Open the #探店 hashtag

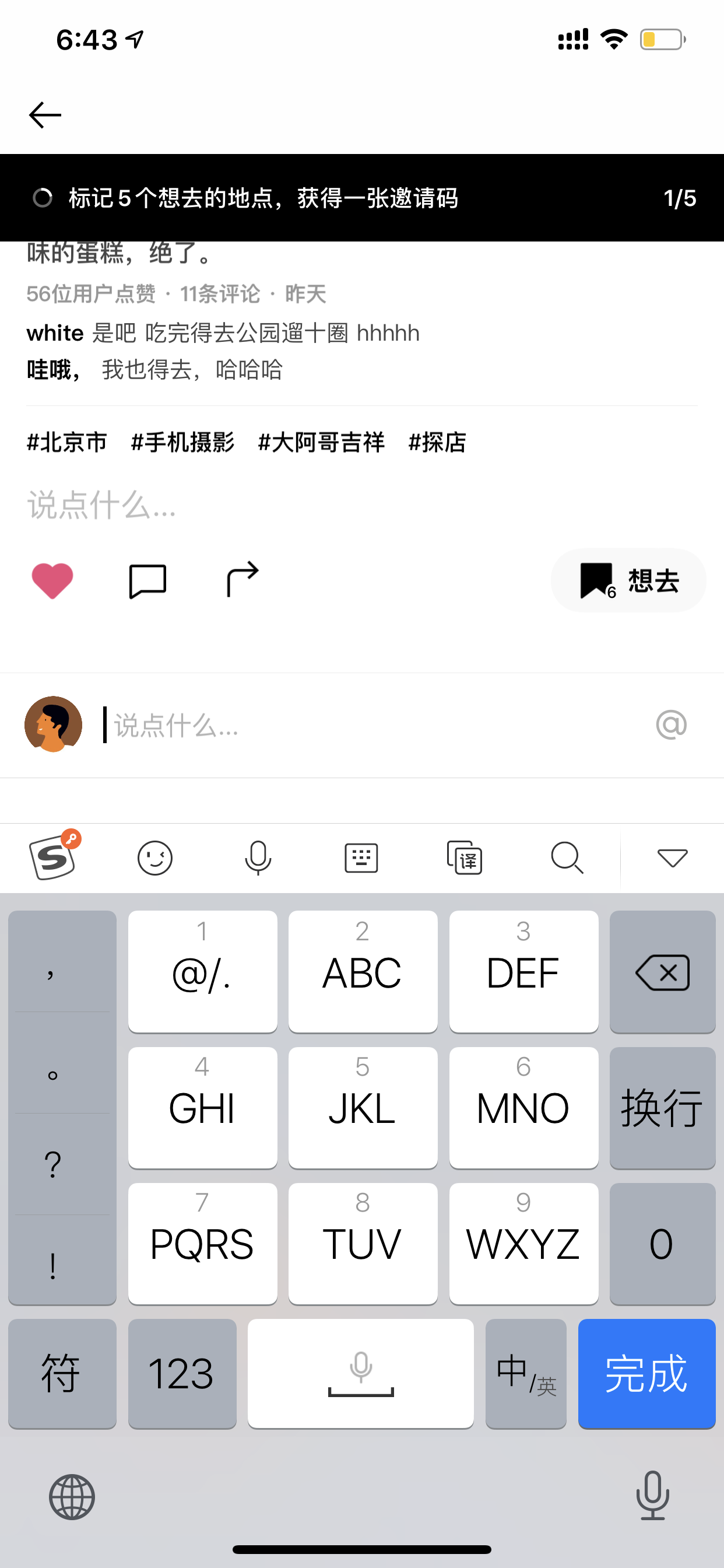(x=437, y=442)
